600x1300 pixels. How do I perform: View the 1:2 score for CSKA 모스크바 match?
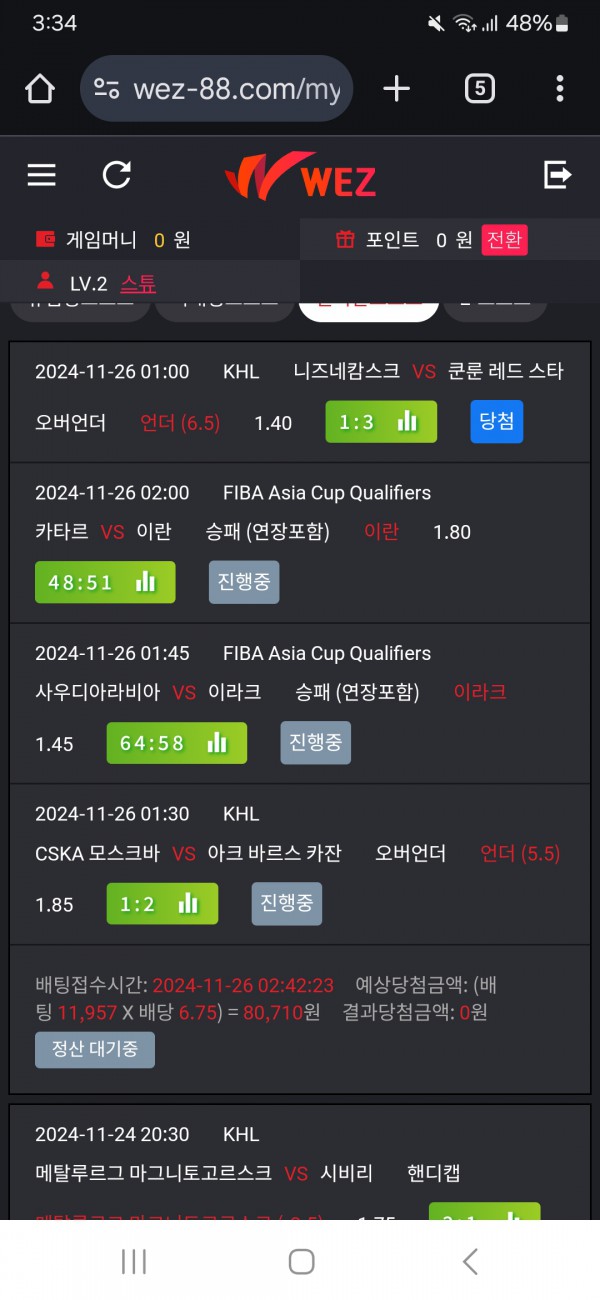point(162,904)
